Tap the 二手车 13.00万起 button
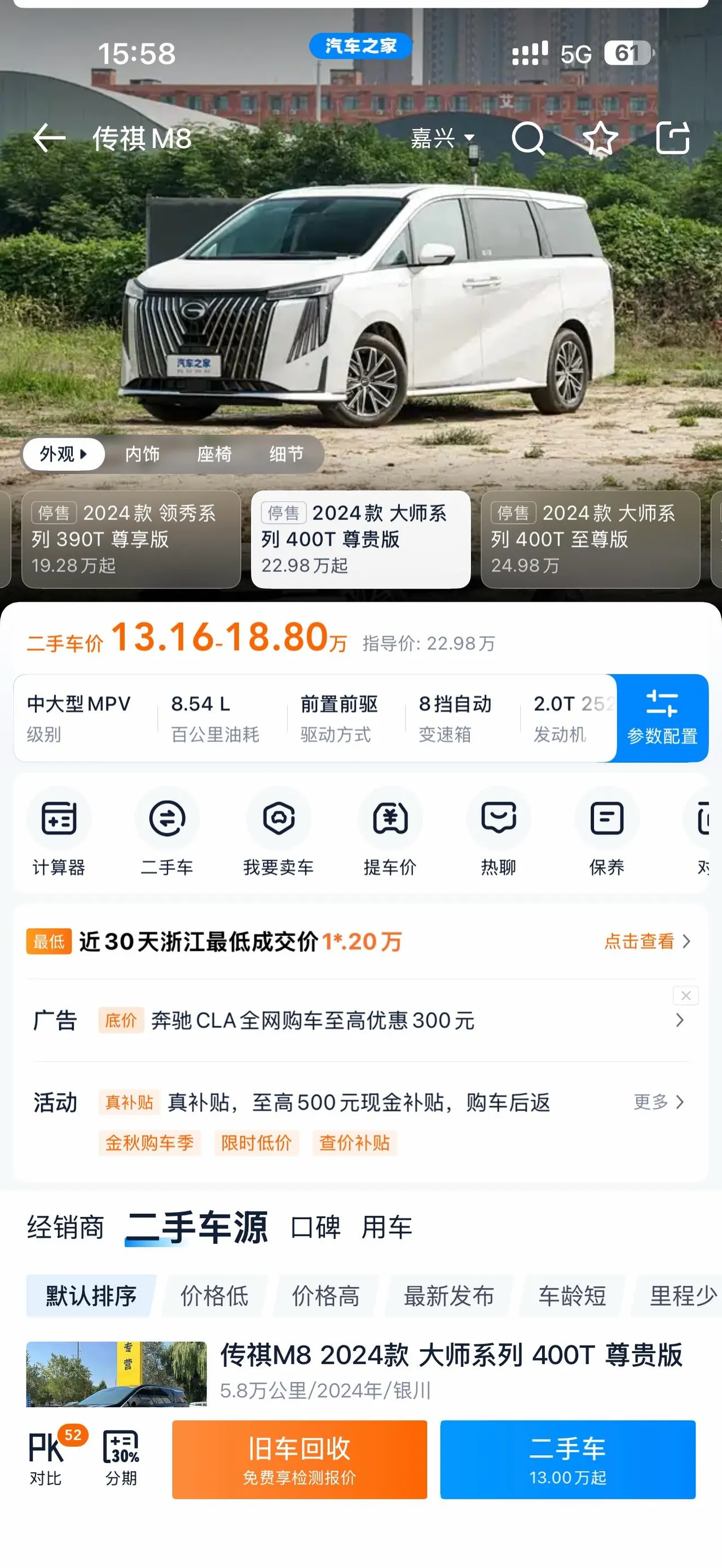The height and width of the screenshot is (1568, 722). [567, 1460]
